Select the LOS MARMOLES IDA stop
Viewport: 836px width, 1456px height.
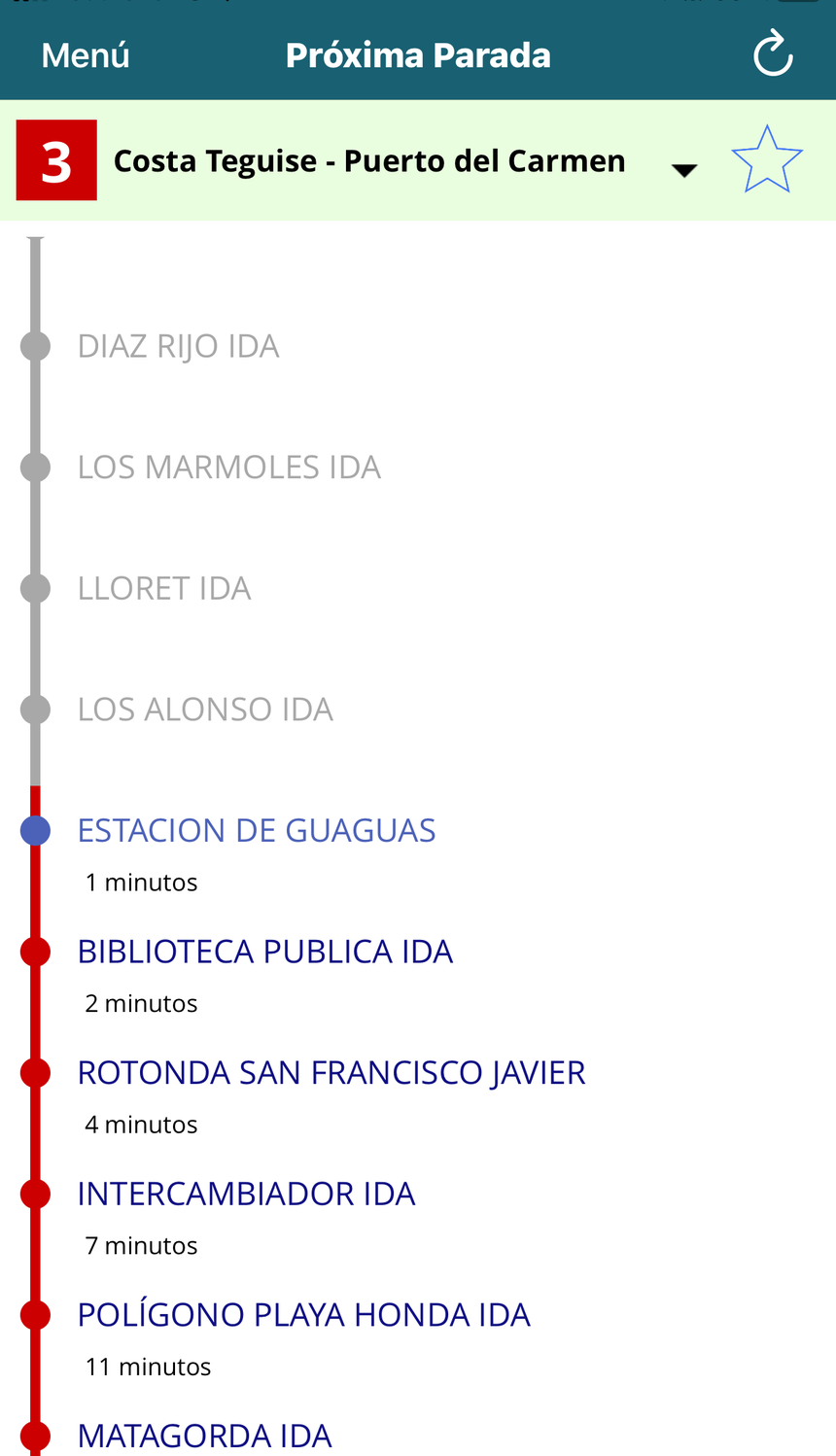click(x=229, y=465)
